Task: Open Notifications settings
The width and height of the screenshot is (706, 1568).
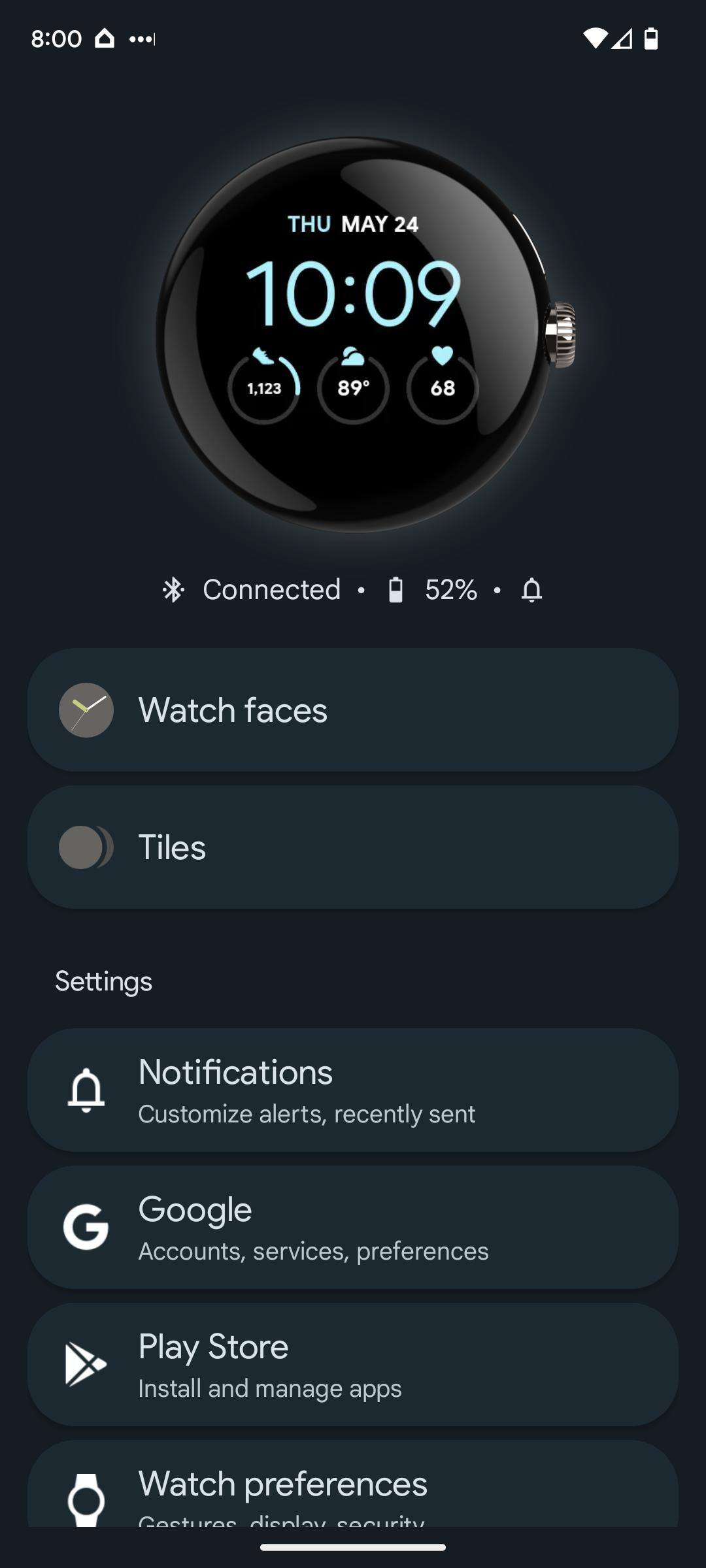Action: point(353,1090)
